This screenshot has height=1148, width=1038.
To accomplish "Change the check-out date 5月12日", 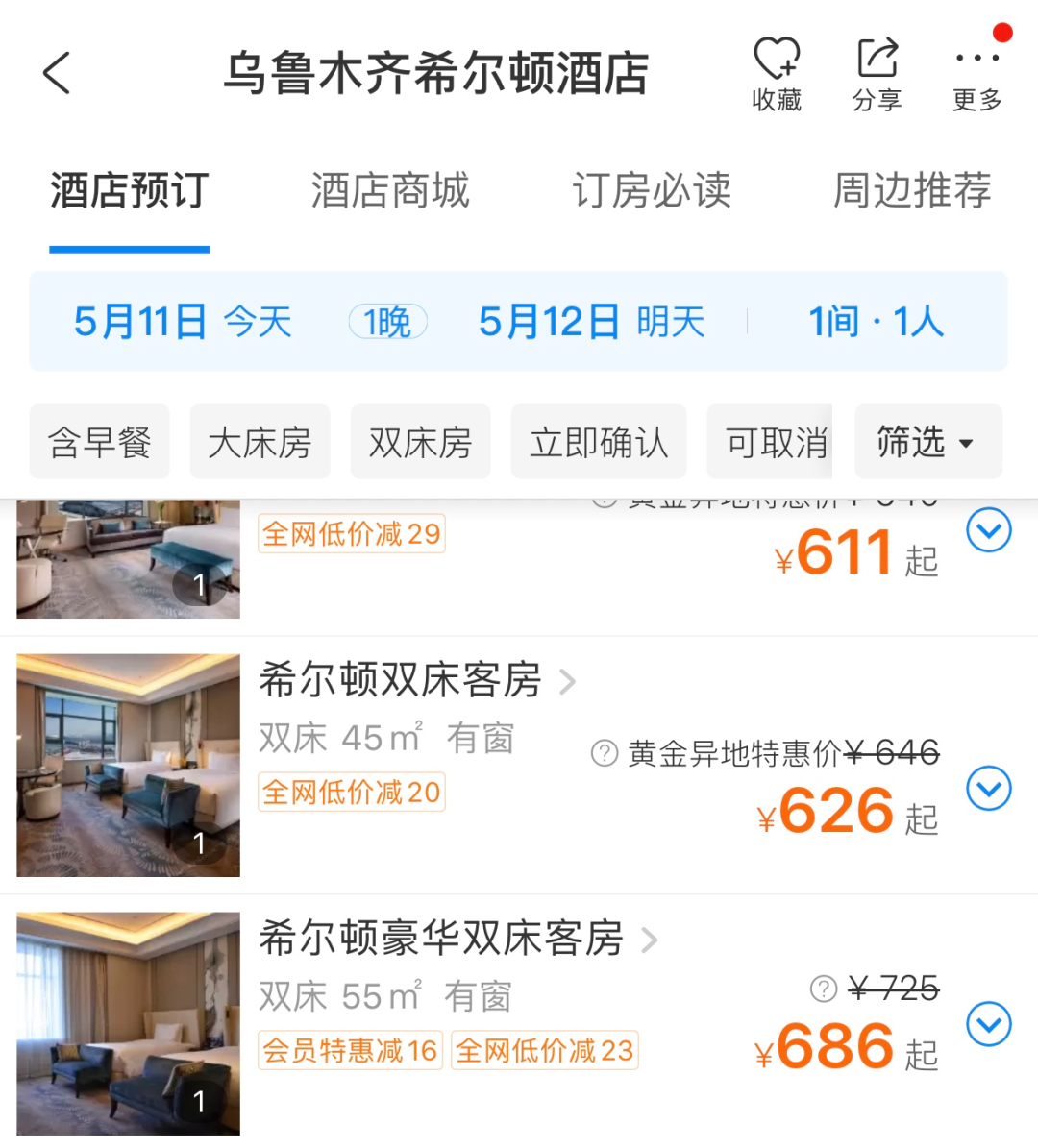I will point(591,322).
